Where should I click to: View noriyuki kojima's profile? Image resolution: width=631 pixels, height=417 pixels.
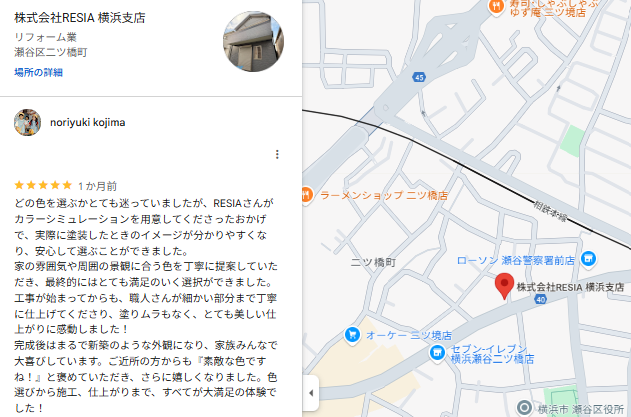(88, 123)
